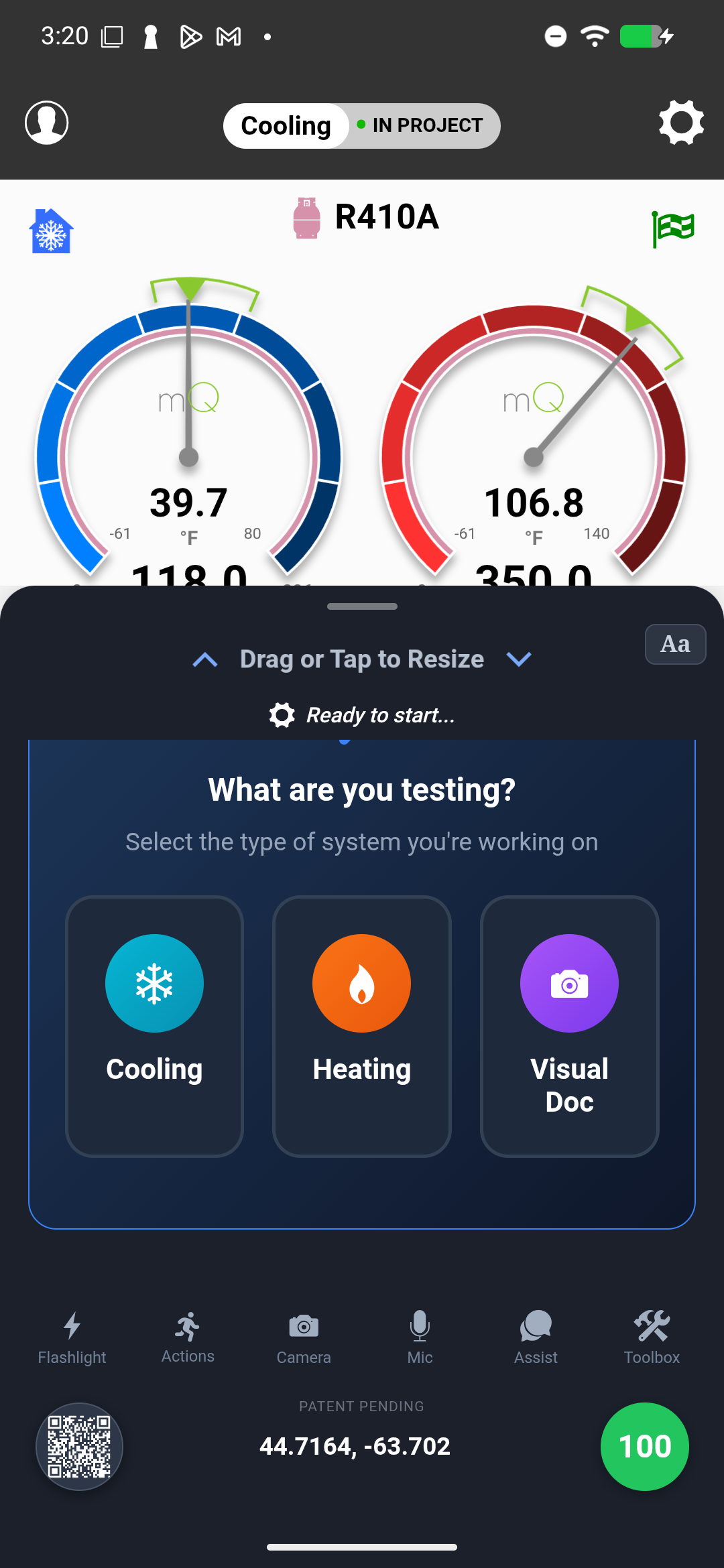Select the Heating system card

(362, 1026)
